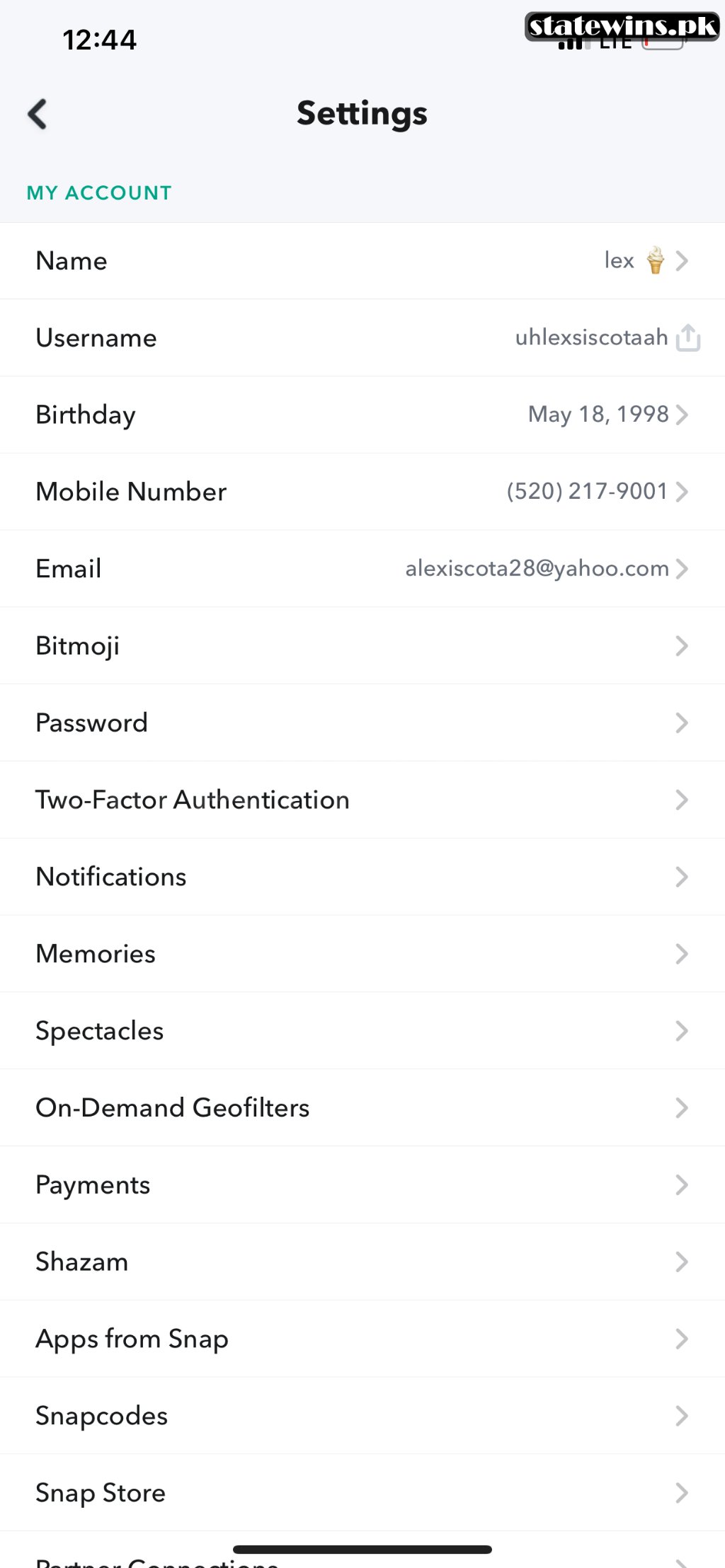Select the Memories row
Viewport: 725px width, 1568px height.
click(x=362, y=954)
